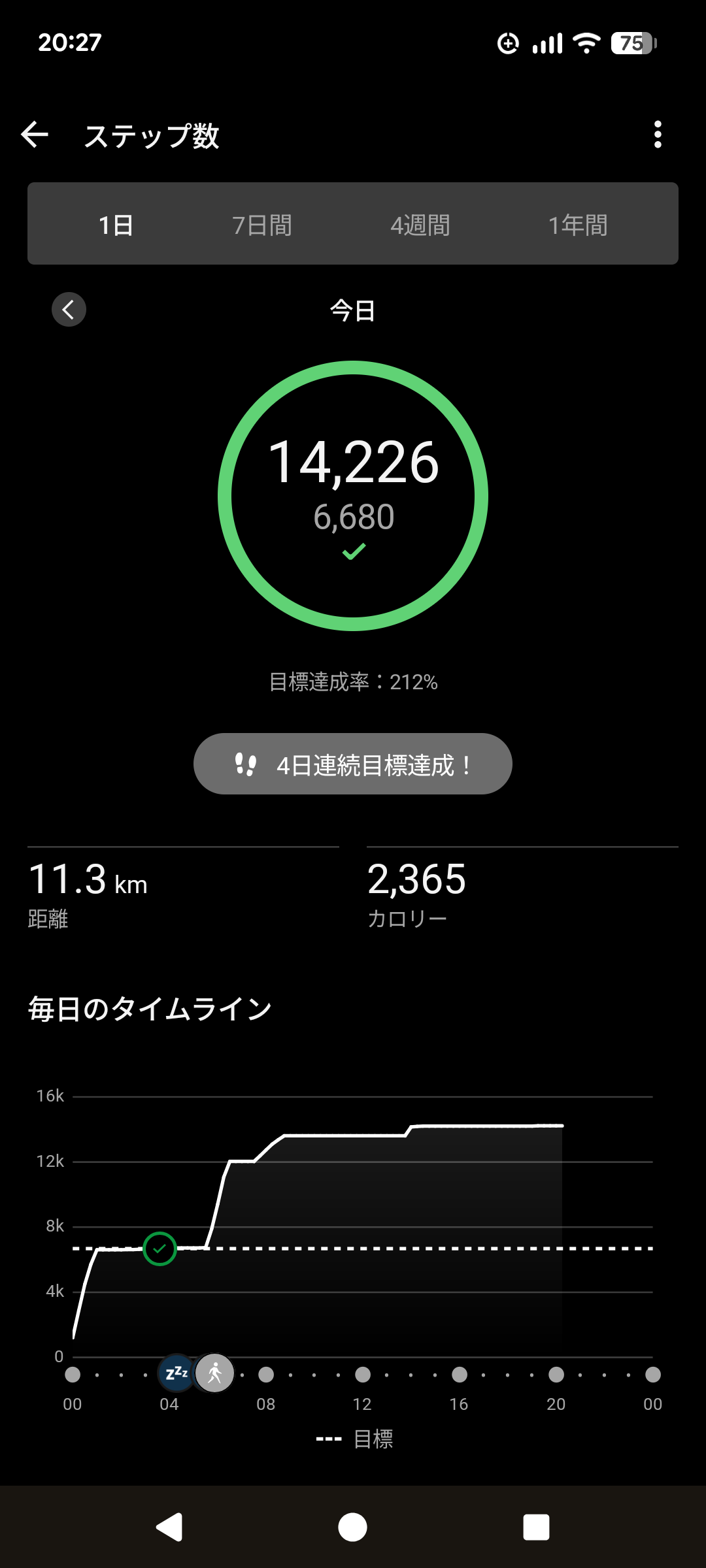The height and width of the screenshot is (1568, 706).
Task: Tap the sleep marker on the timeline
Action: pyautogui.click(x=176, y=1373)
